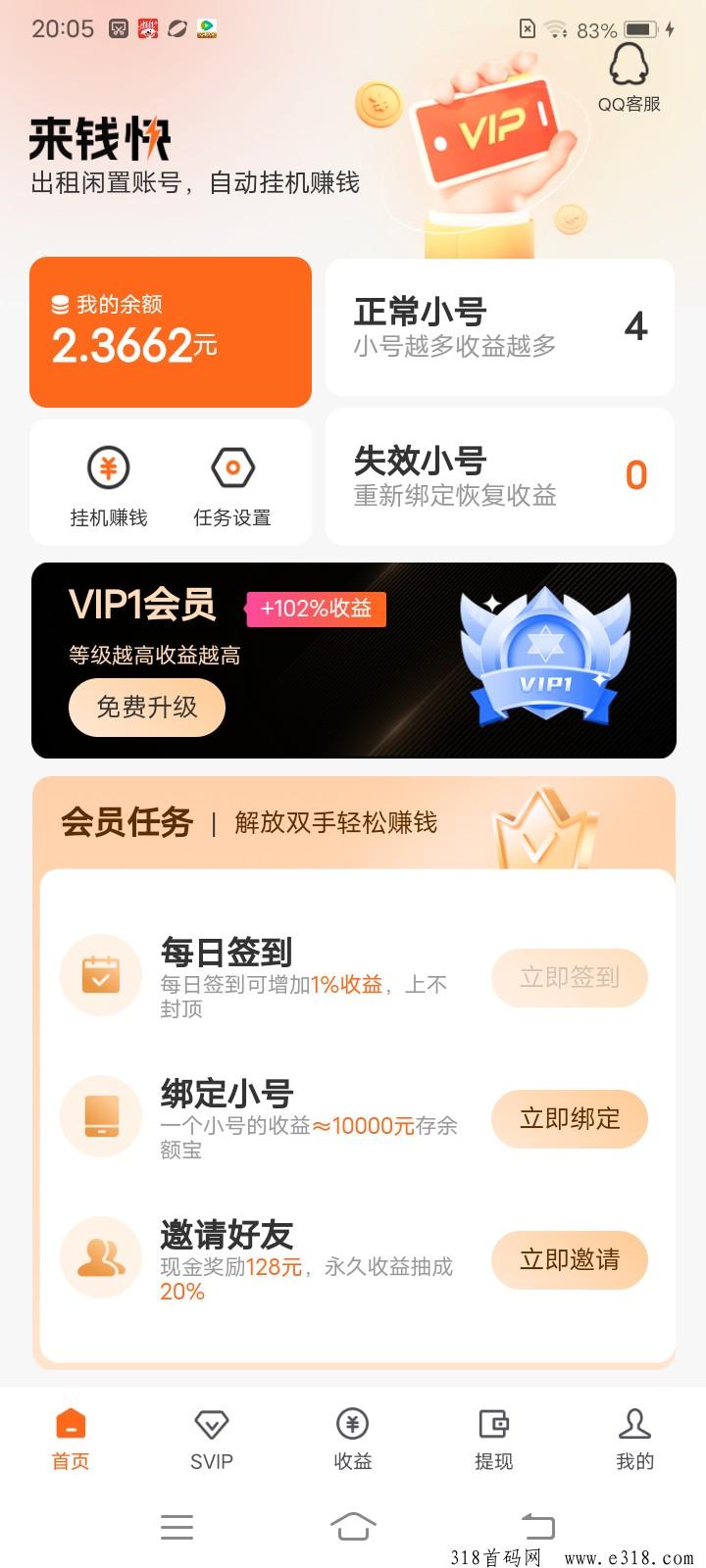Tap 立即签到 for daily check-in

click(570, 977)
